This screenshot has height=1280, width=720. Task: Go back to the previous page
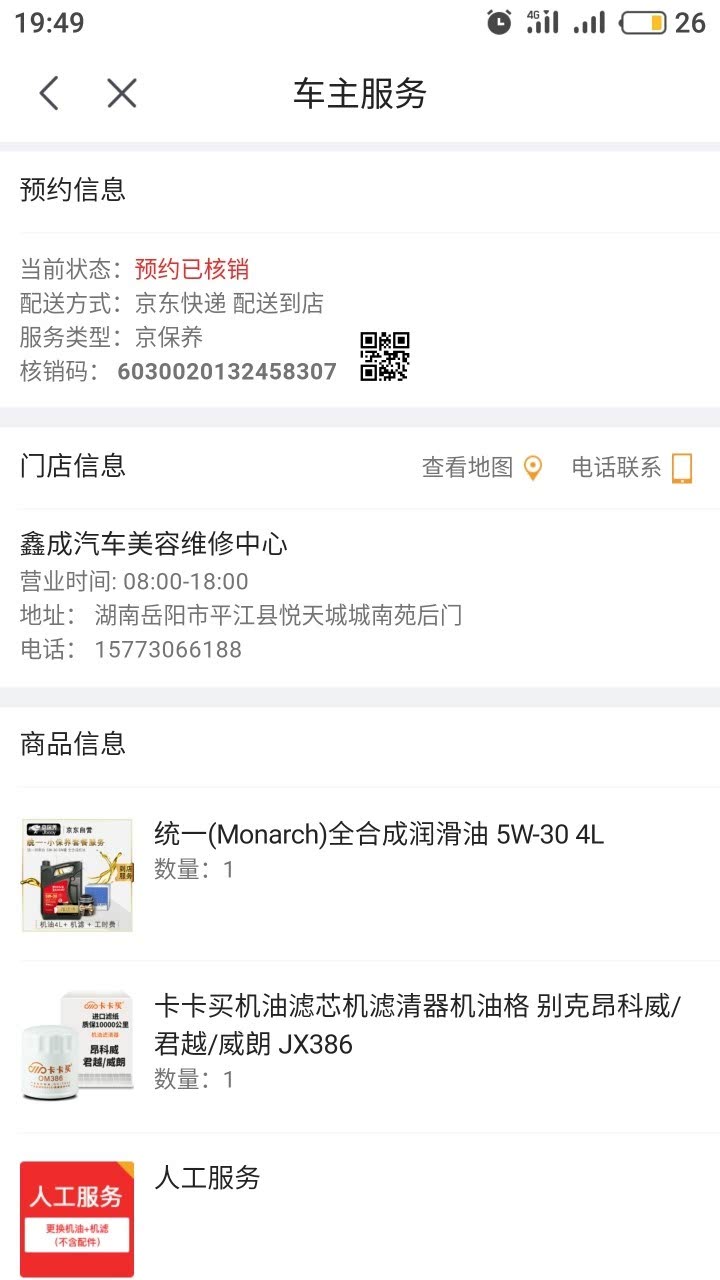click(x=49, y=93)
